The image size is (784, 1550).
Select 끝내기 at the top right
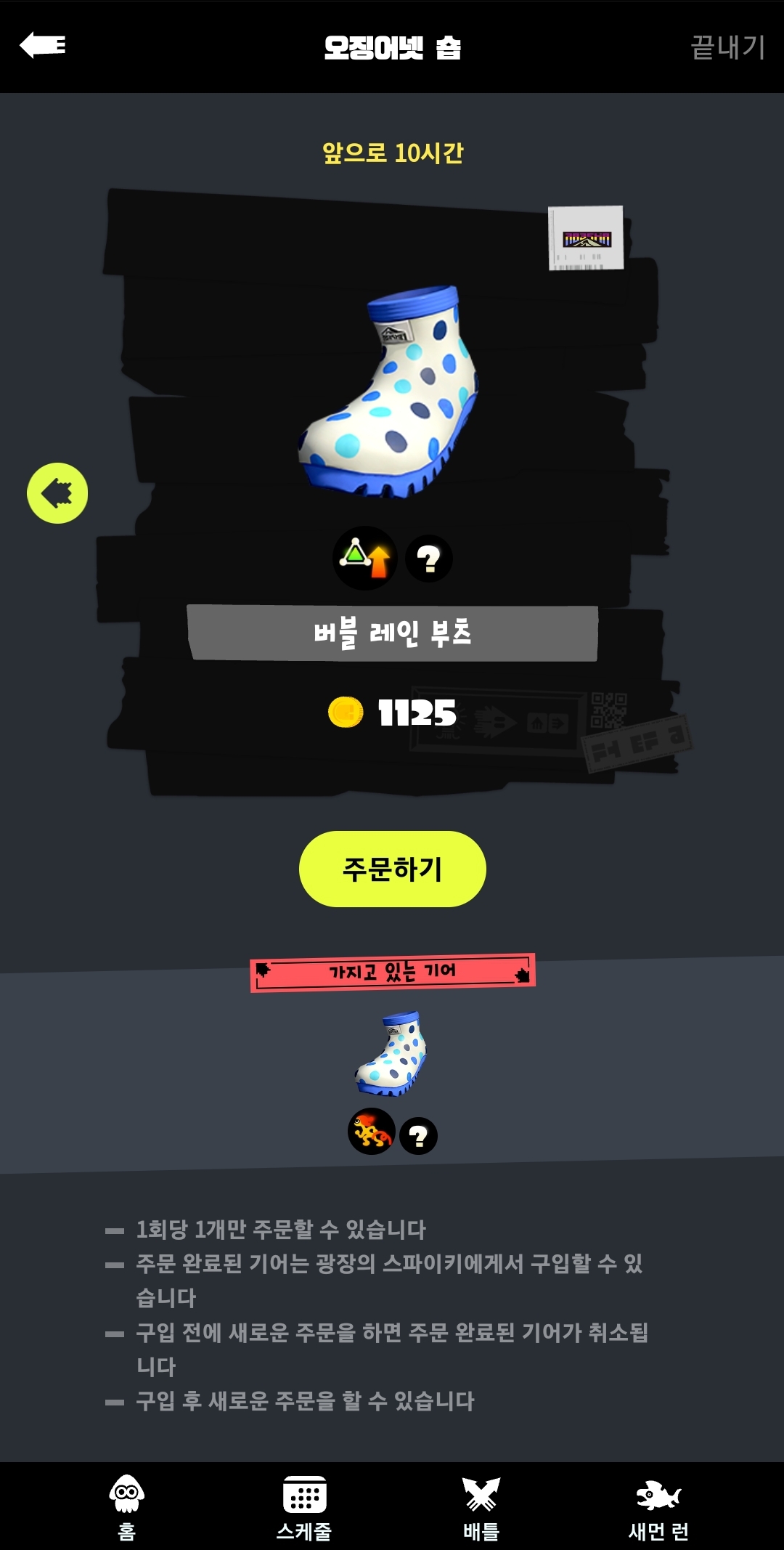point(727,46)
